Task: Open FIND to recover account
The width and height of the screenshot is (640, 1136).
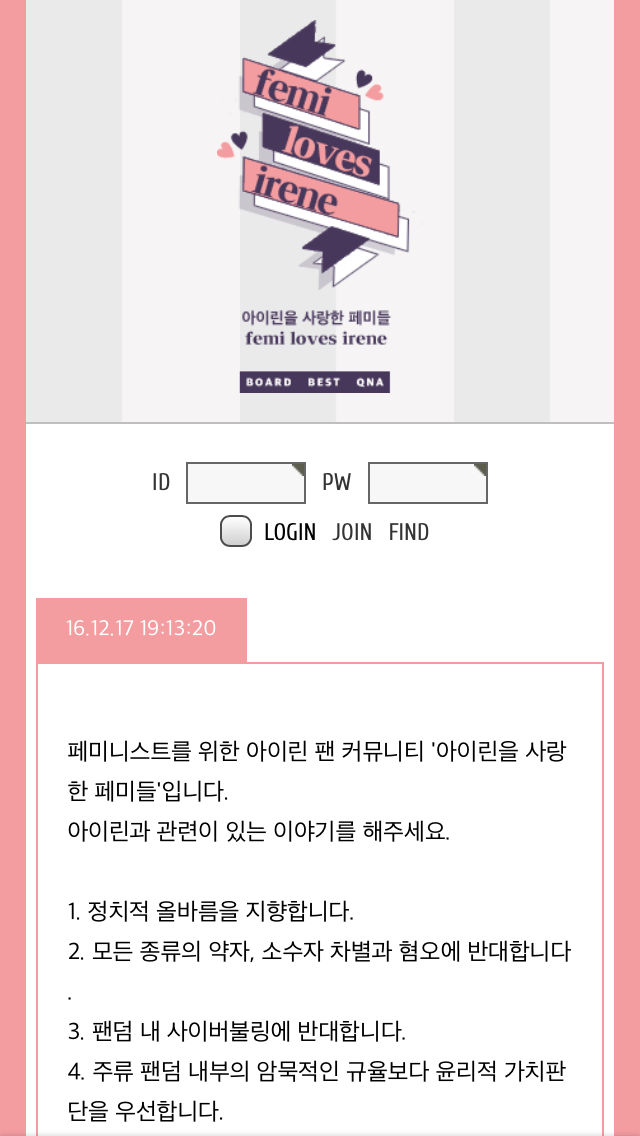Action: (x=409, y=532)
